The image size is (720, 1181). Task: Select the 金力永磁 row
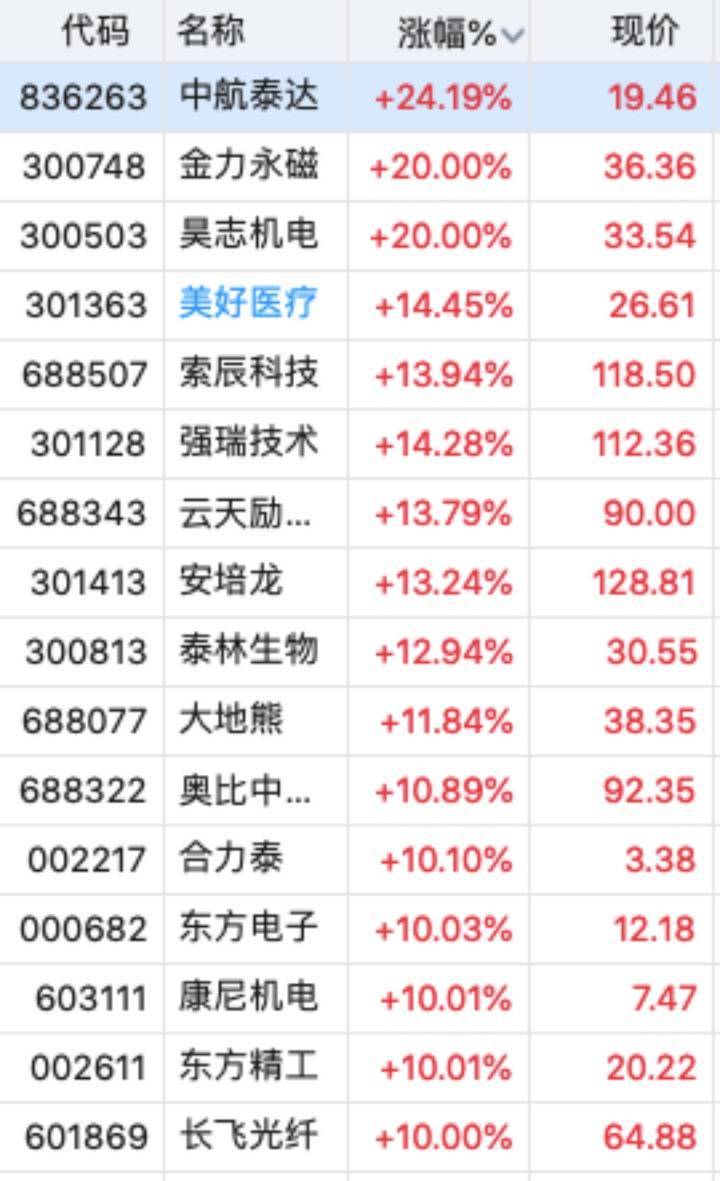249,166
